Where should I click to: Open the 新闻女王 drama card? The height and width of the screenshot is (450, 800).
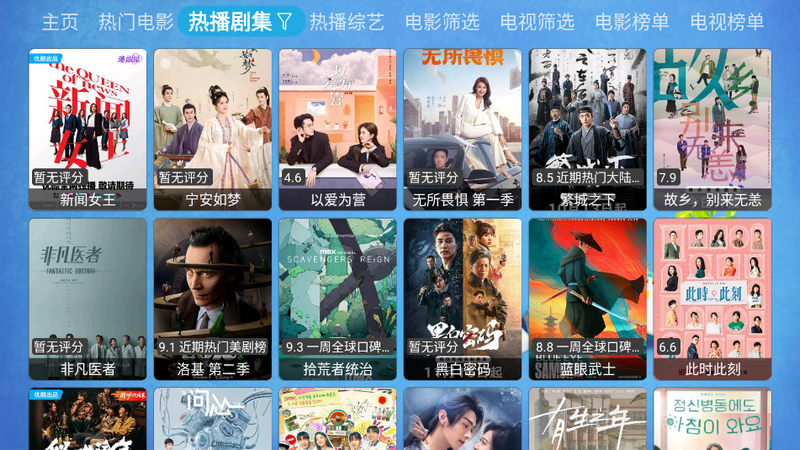tap(88, 128)
